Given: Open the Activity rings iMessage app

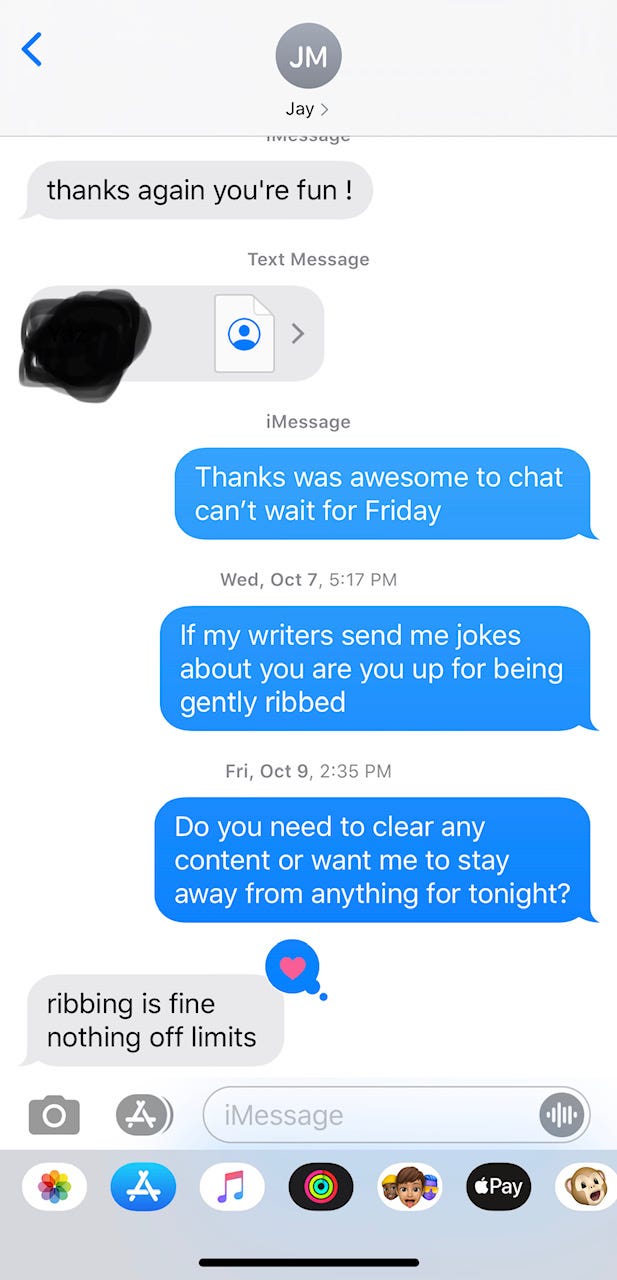Looking at the screenshot, I should pyautogui.click(x=321, y=1187).
